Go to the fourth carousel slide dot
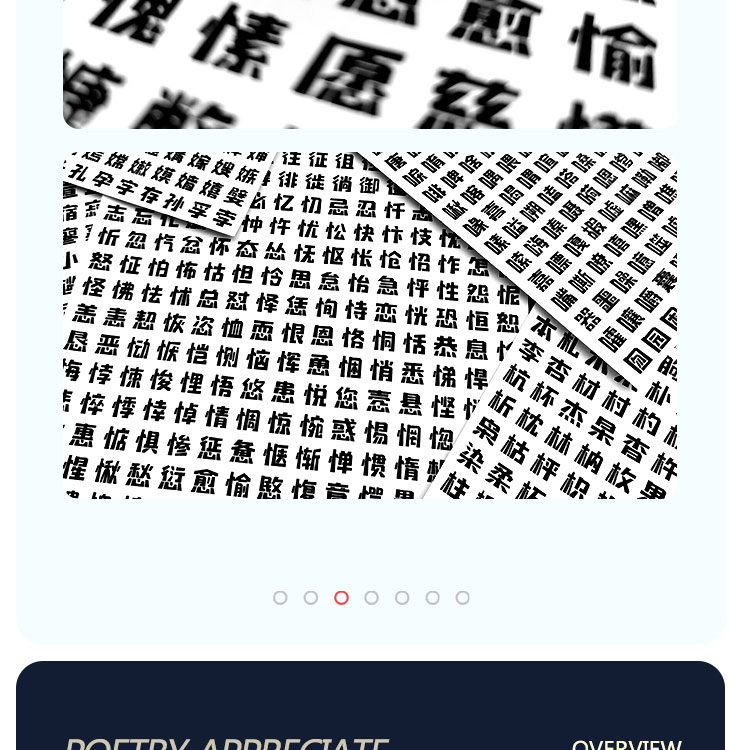This screenshot has height=750, width=744. point(371,598)
